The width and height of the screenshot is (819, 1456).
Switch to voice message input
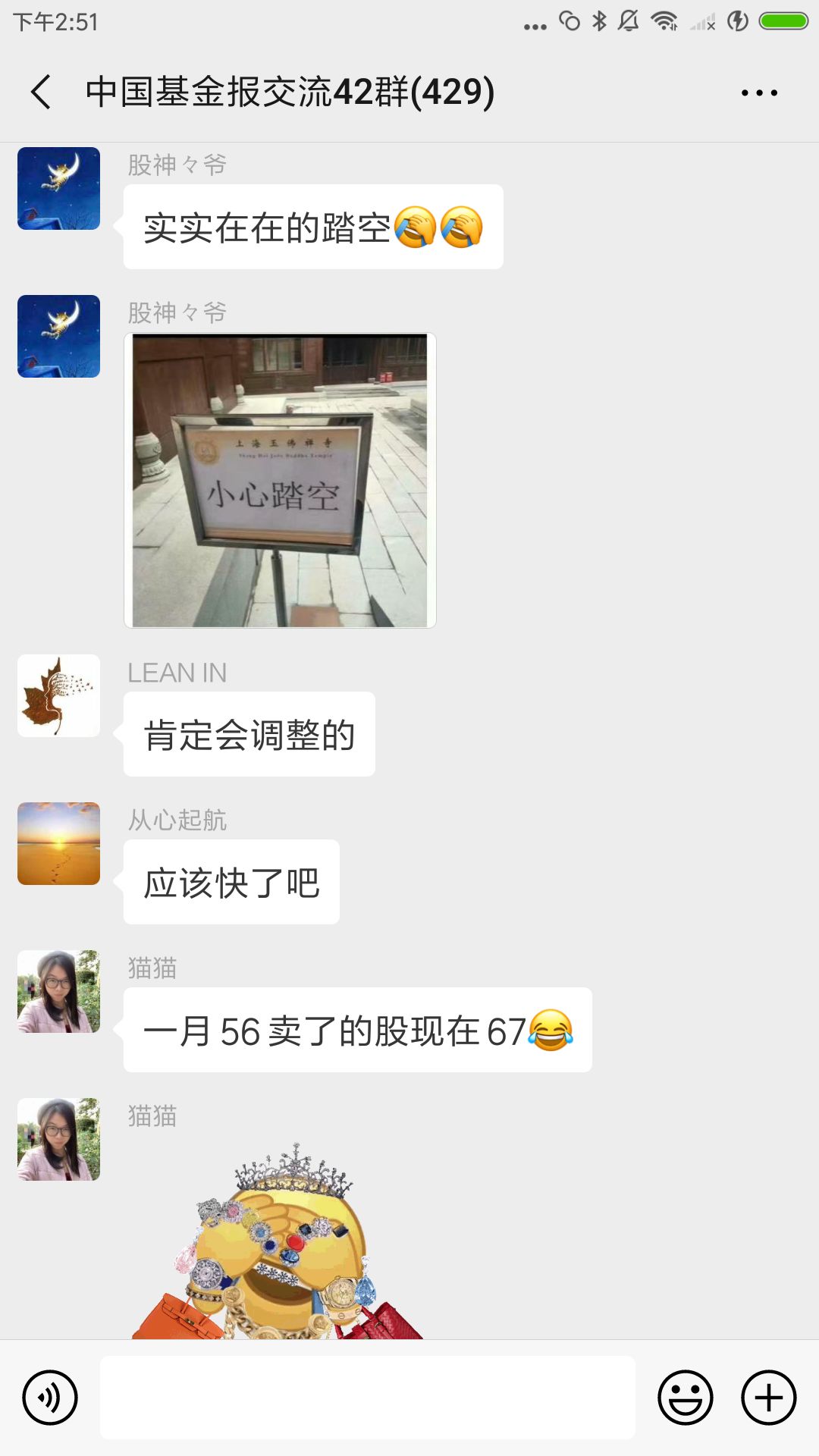click(x=50, y=1398)
